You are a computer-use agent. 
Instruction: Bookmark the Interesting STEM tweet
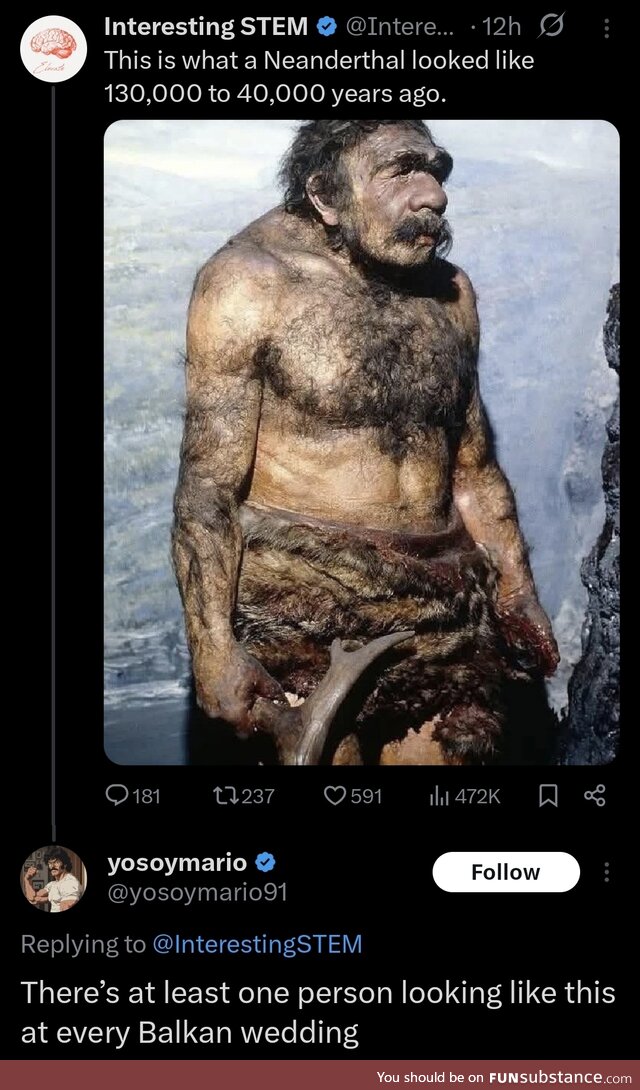[548, 796]
